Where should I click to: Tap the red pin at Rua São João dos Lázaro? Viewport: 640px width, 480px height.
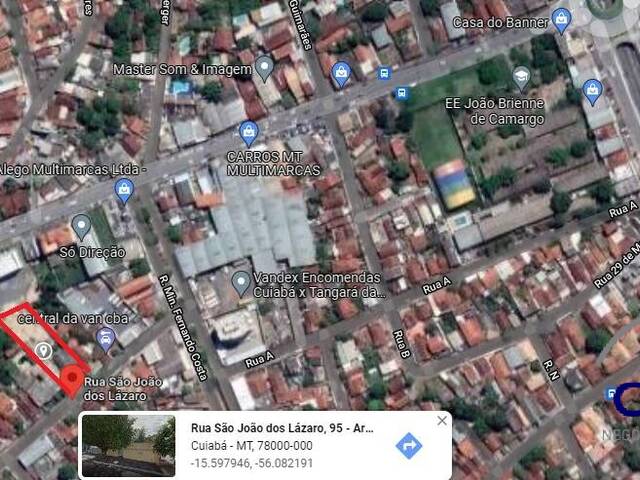click(72, 381)
